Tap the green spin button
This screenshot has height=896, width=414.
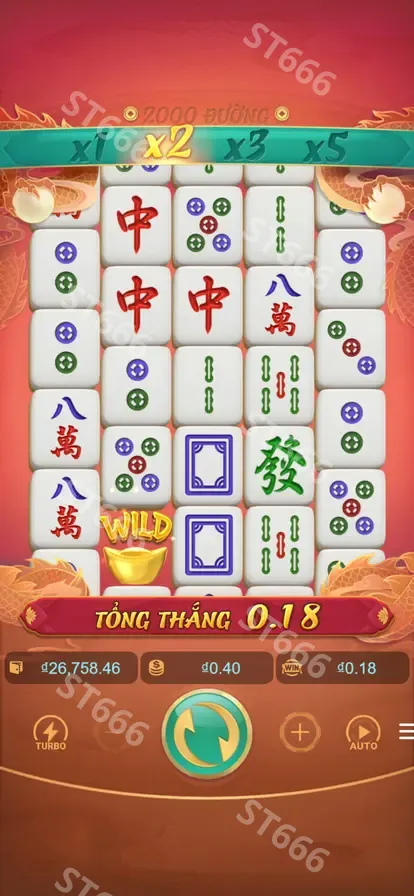pyautogui.click(x=207, y=733)
